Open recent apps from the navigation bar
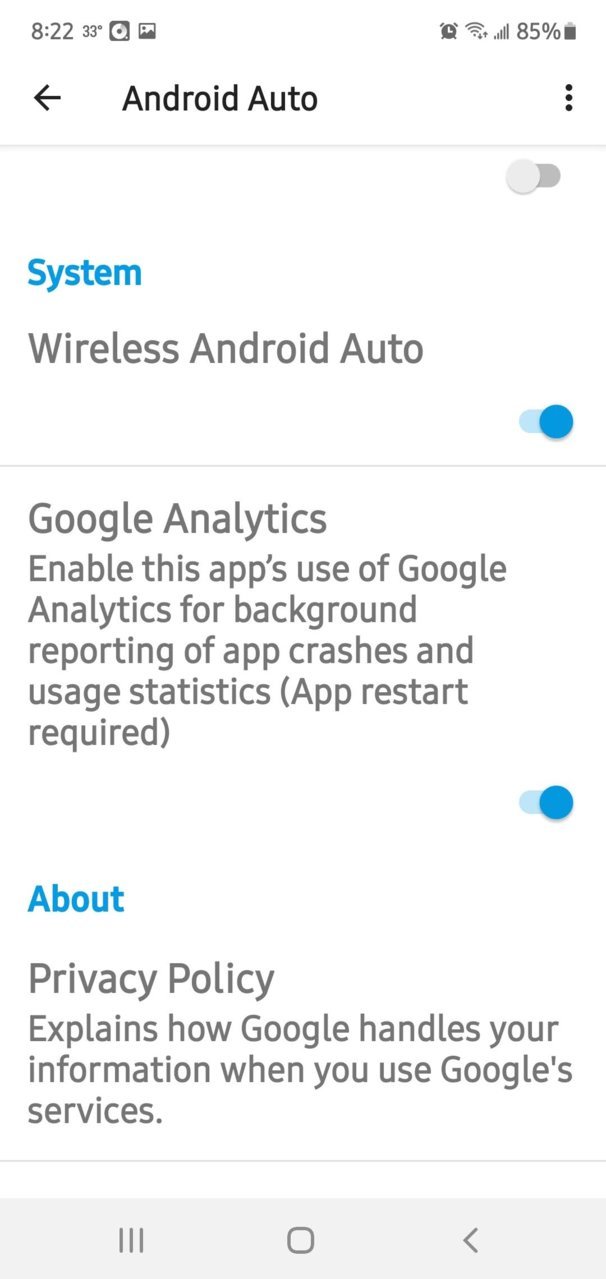The image size is (606, 1279). [131, 1240]
